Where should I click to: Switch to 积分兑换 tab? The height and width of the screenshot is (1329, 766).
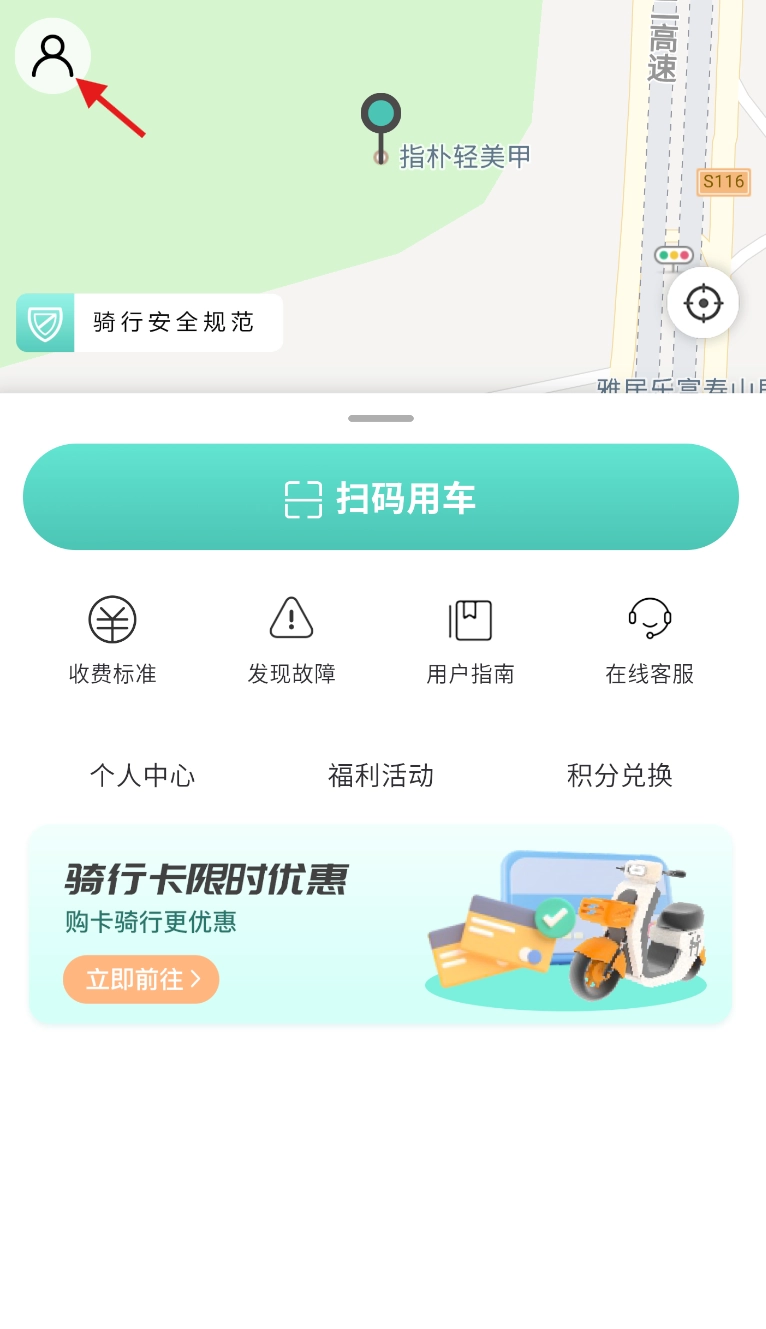click(x=620, y=775)
